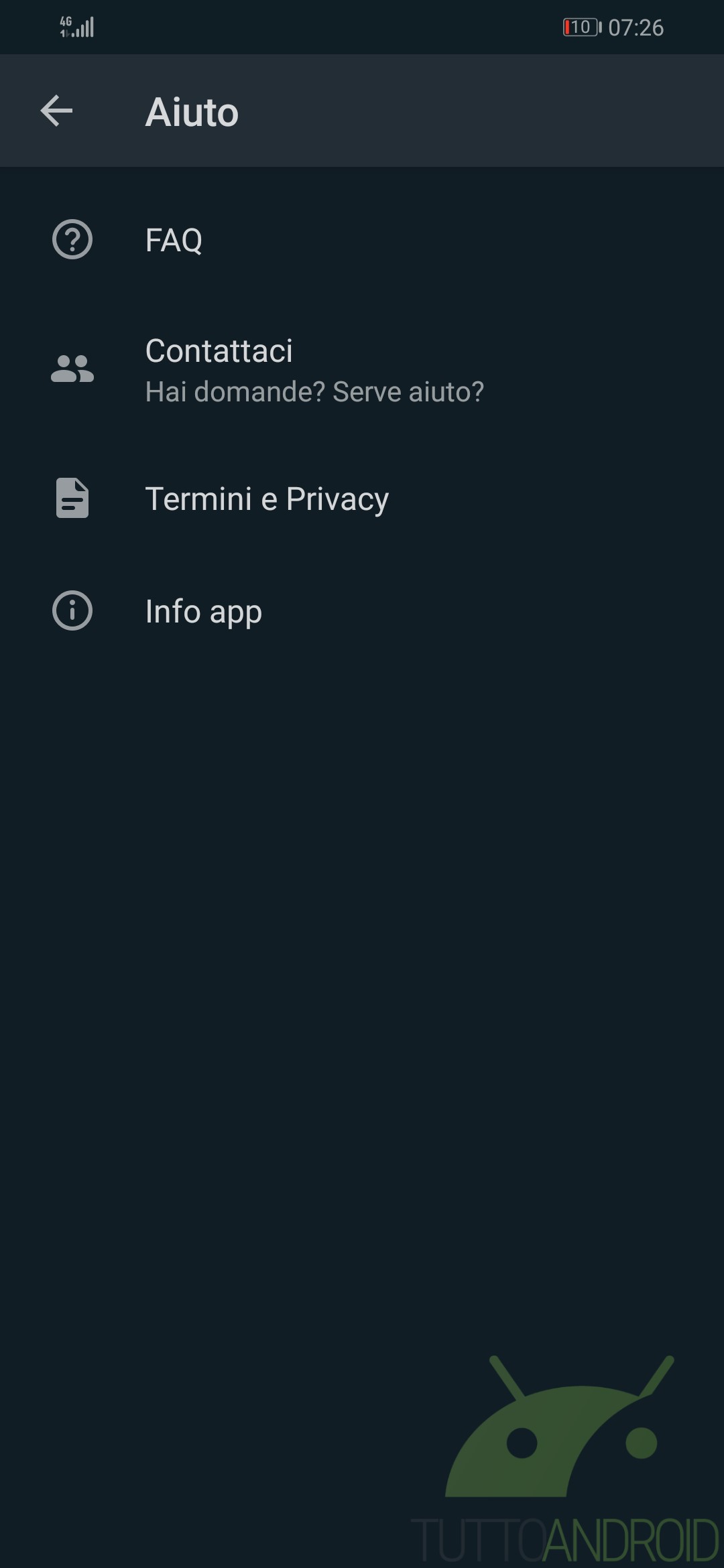Go back from the Aiuto screen
The image size is (724, 1568).
pos(56,111)
